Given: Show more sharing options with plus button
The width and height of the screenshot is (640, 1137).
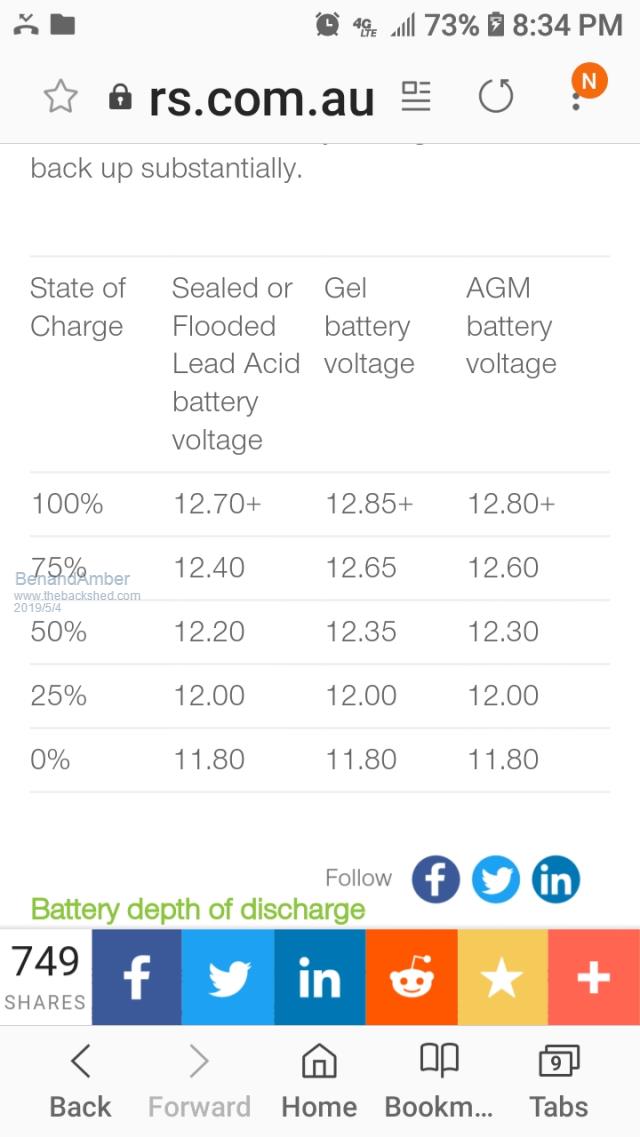Looking at the screenshot, I should point(594,978).
